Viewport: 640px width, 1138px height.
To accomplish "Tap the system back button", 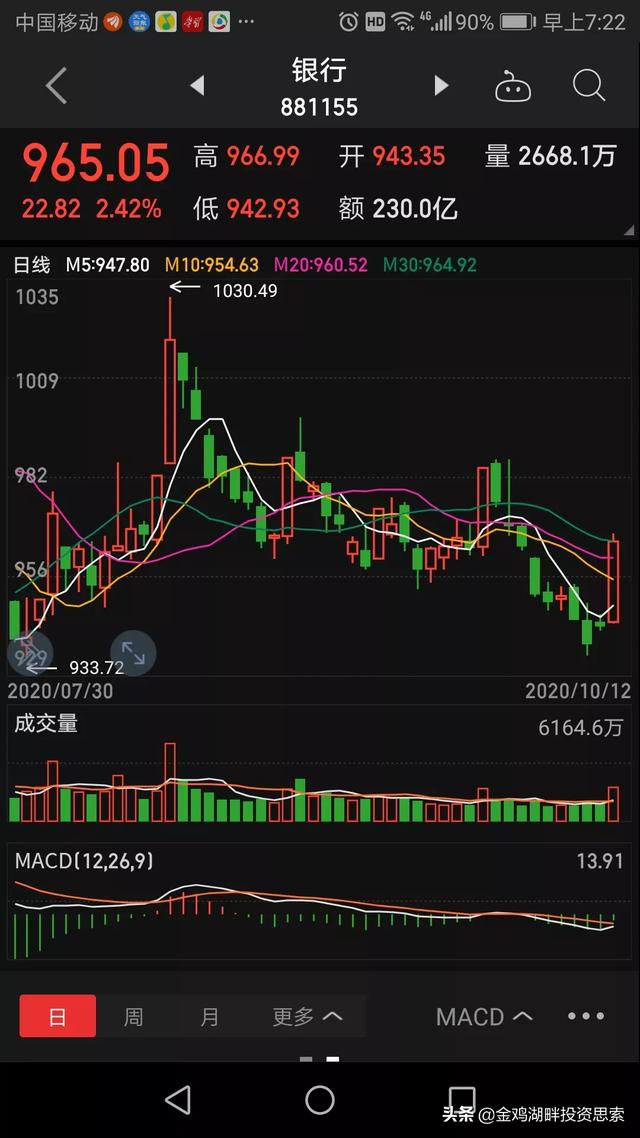I will pos(178,1100).
